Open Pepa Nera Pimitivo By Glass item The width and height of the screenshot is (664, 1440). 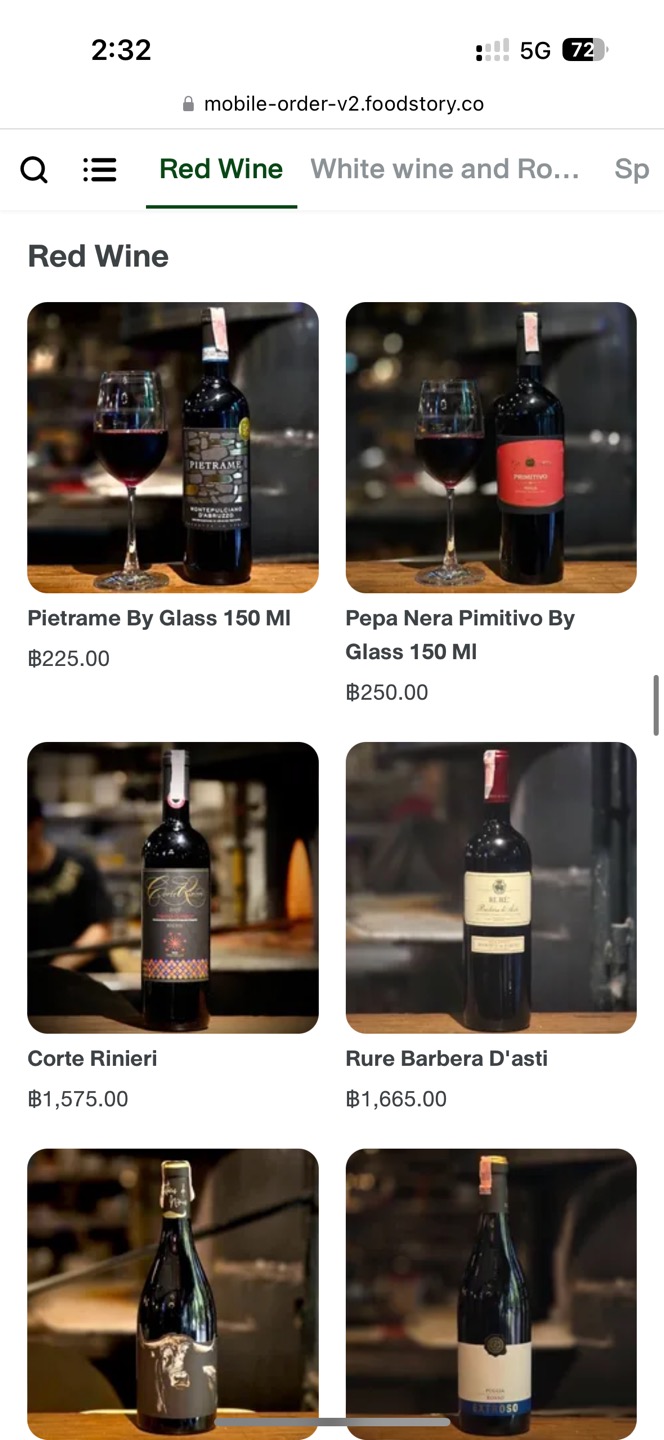491,448
